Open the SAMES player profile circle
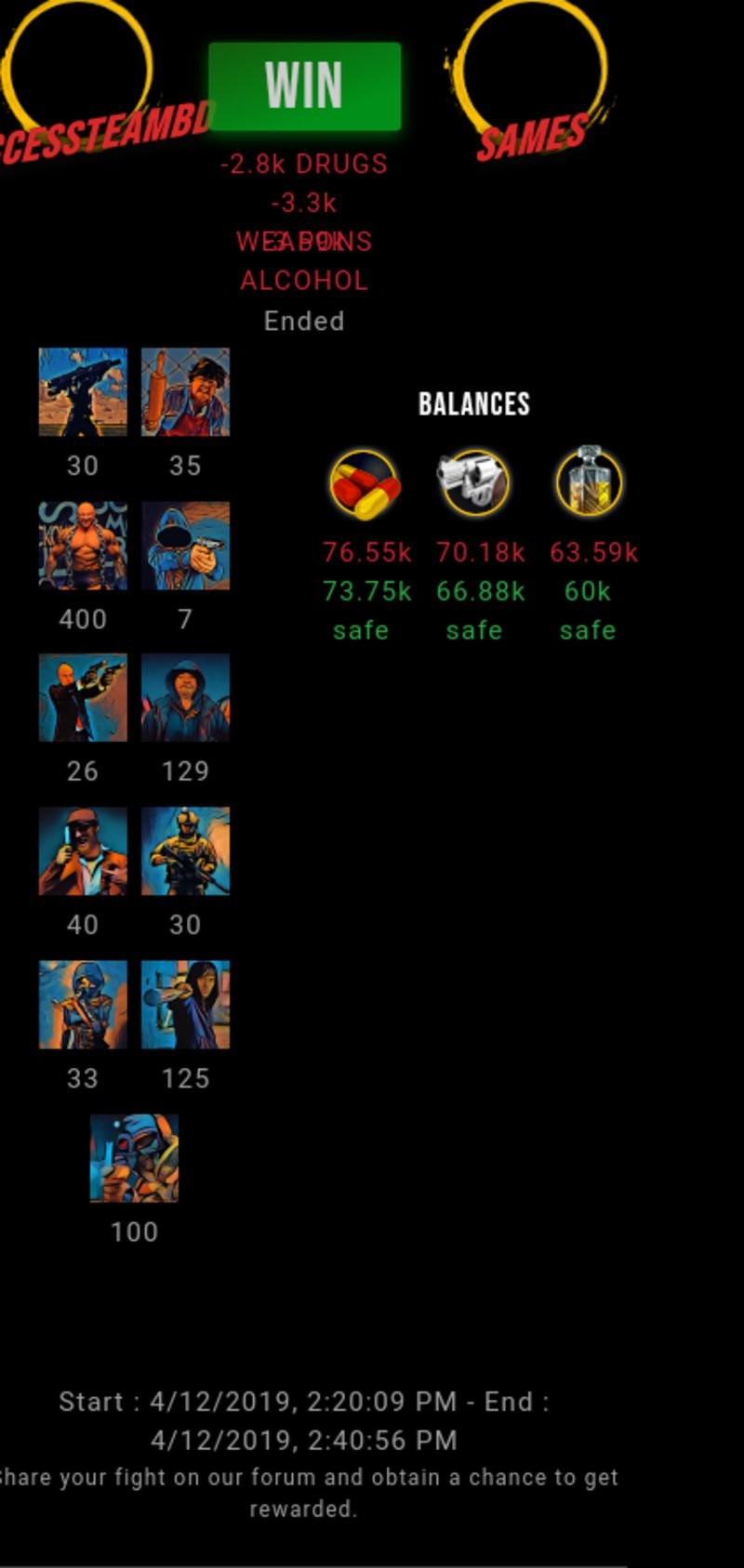 click(531, 74)
